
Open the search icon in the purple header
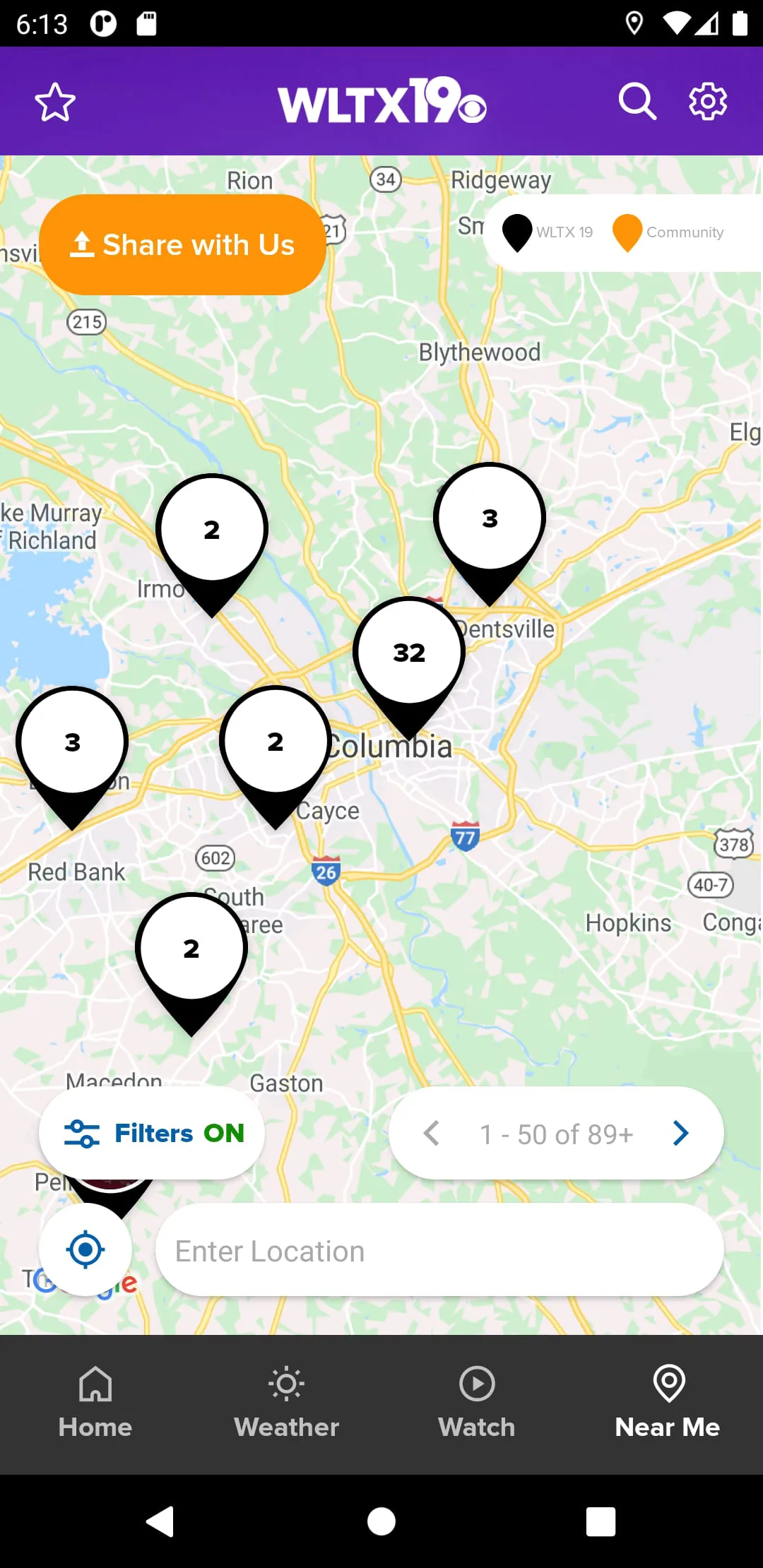click(x=637, y=101)
